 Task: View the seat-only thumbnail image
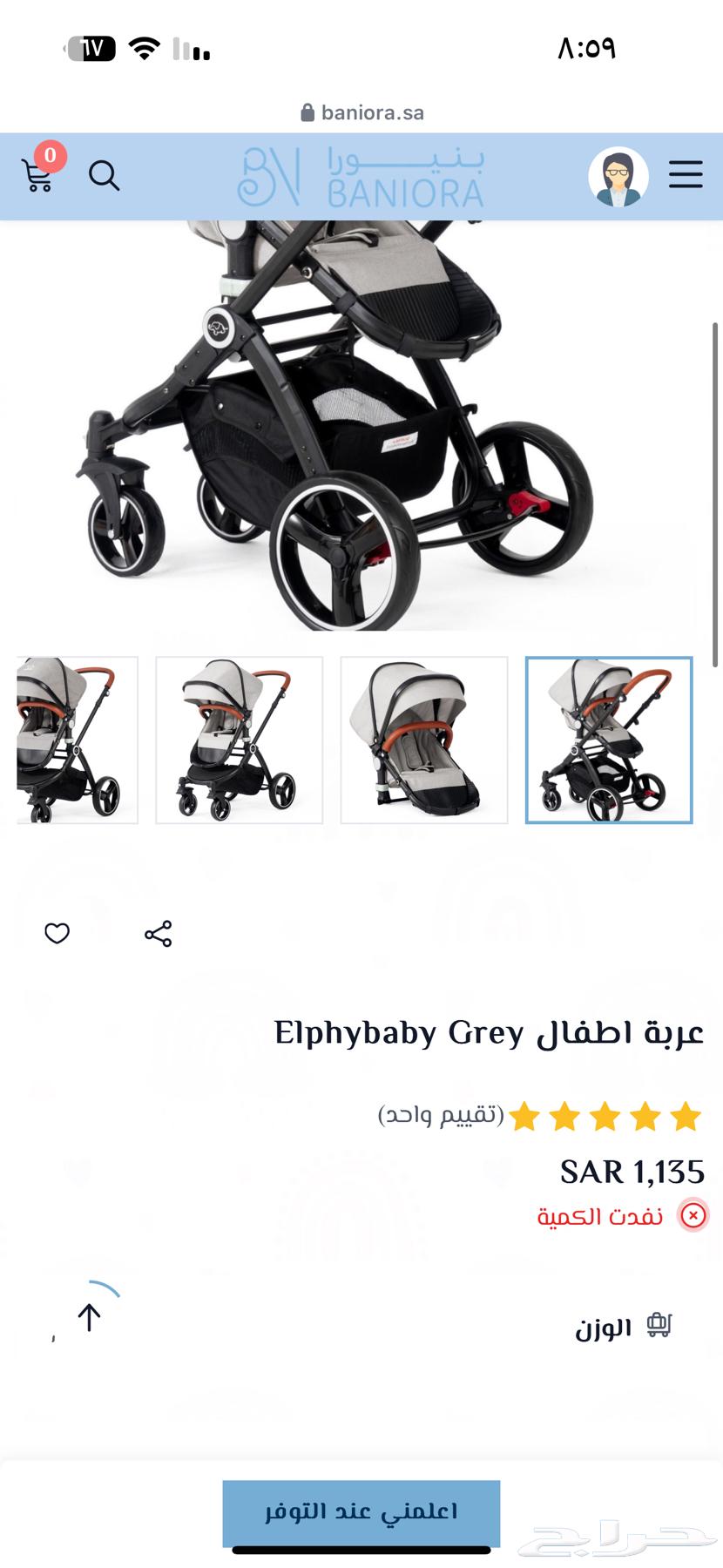tap(424, 740)
